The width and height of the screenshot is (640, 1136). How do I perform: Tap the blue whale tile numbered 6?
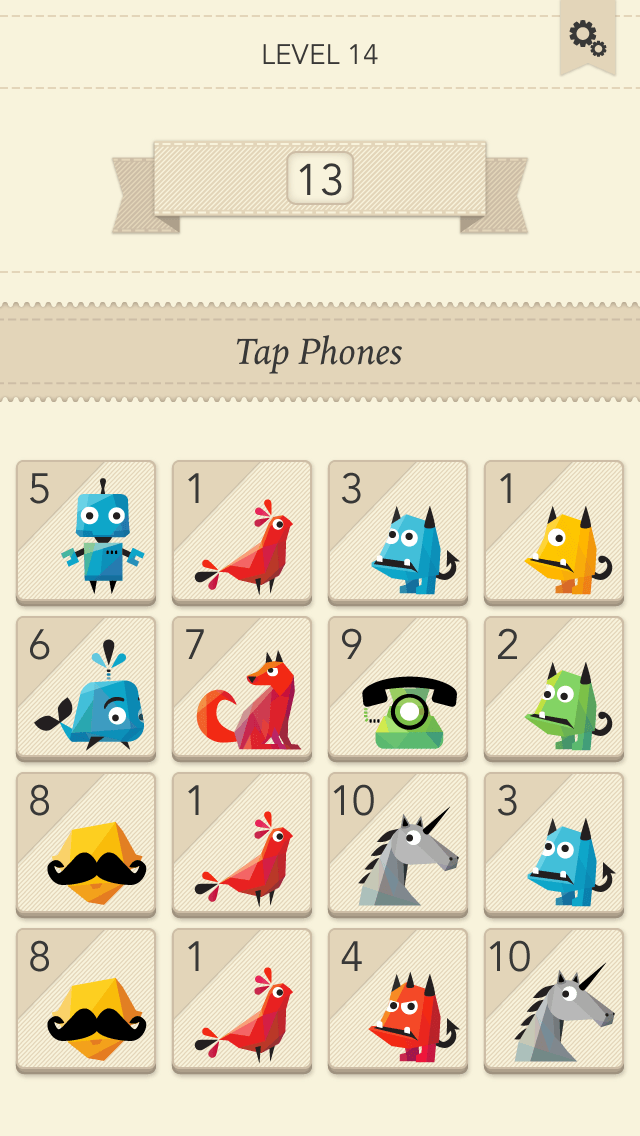pyautogui.click(x=86, y=688)
